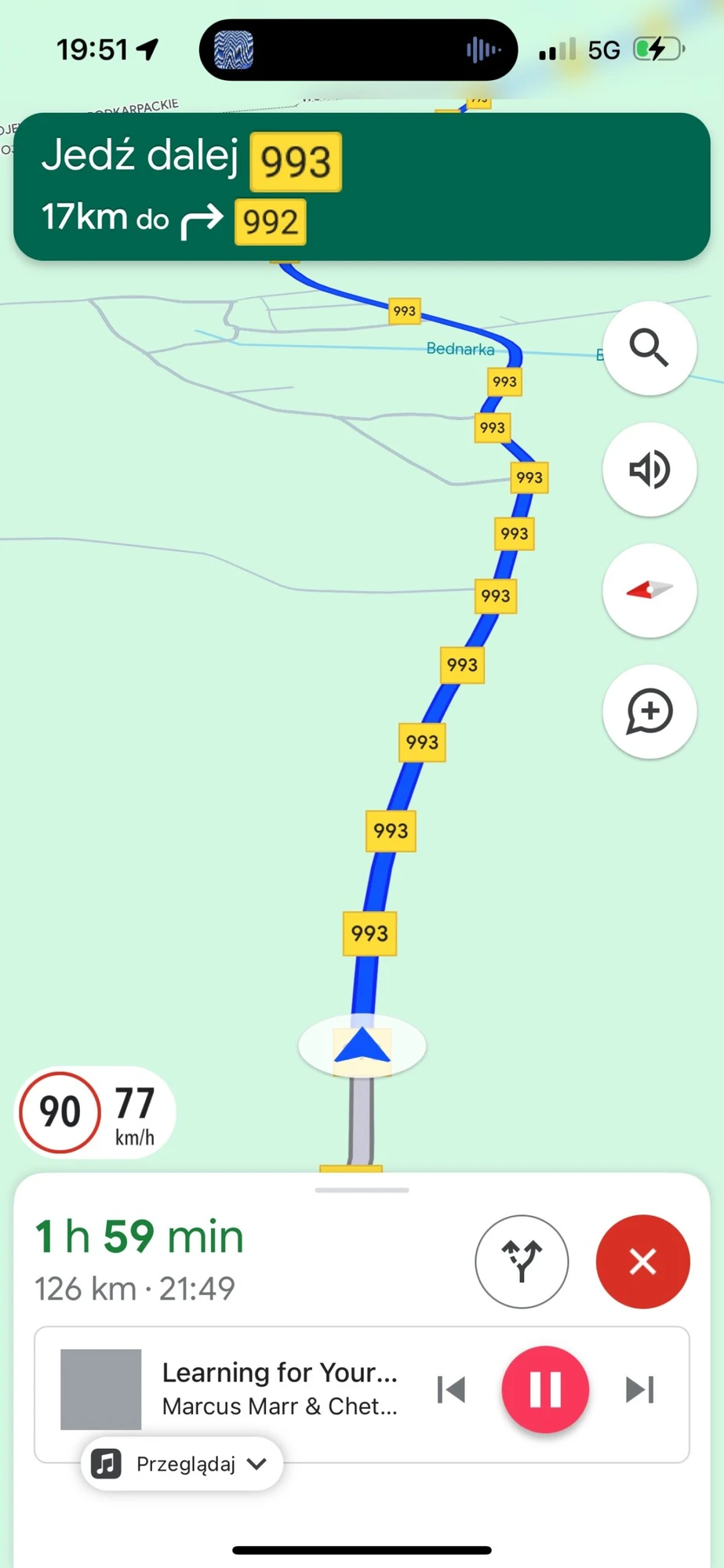Expand the Przeglądaj music dropdown
This screenshot has width=724, height=1568.
(x=182, y=1464)
